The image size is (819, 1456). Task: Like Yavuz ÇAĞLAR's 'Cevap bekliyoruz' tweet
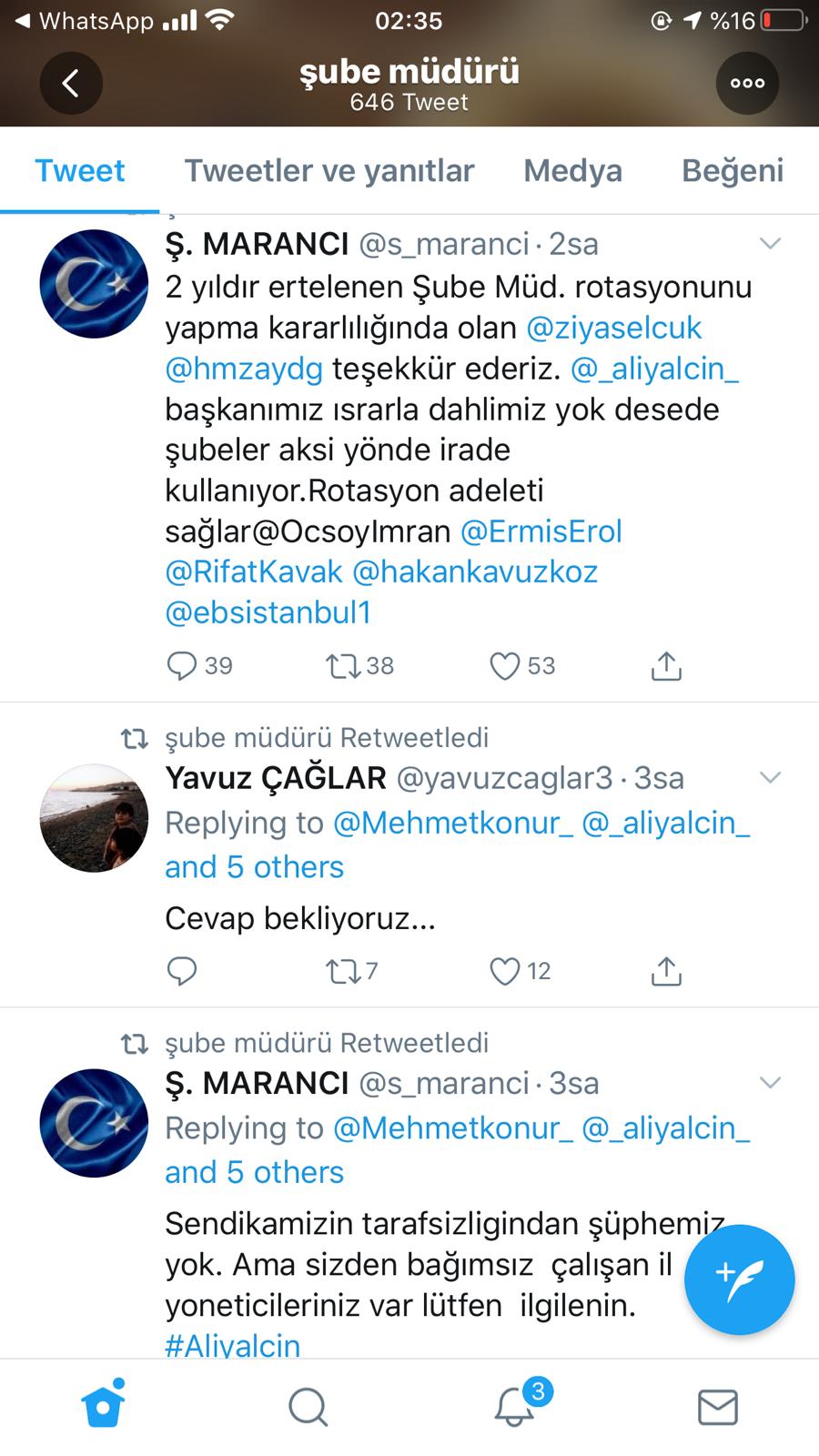pos(505,971)
